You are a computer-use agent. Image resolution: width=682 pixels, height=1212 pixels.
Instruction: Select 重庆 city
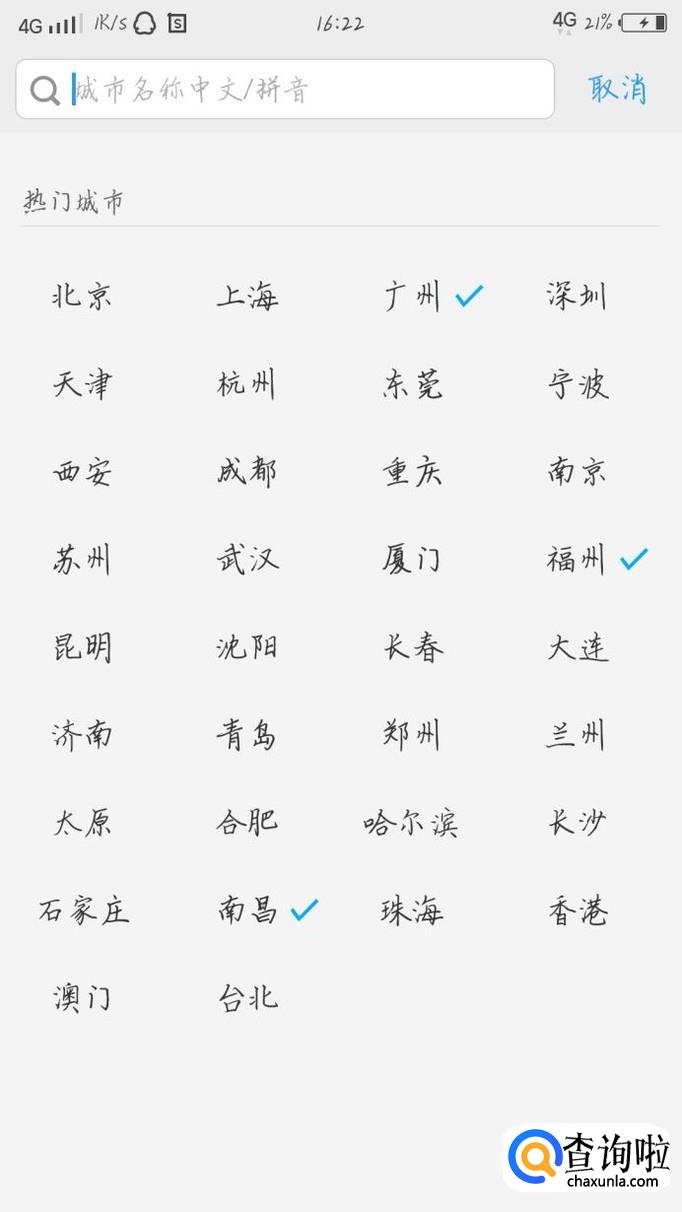pyautogui.click(x=412, y=472)
